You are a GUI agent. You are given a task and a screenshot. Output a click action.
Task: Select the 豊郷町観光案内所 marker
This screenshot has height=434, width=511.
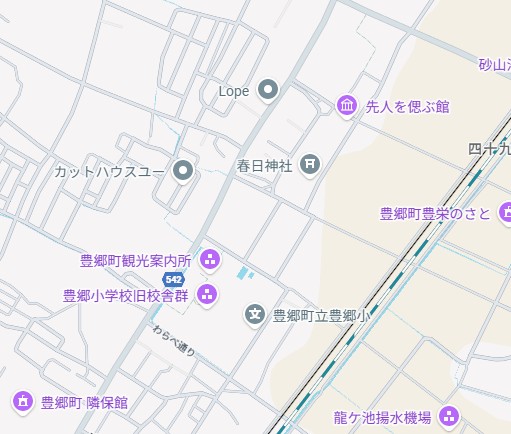(x=210, y=260)
